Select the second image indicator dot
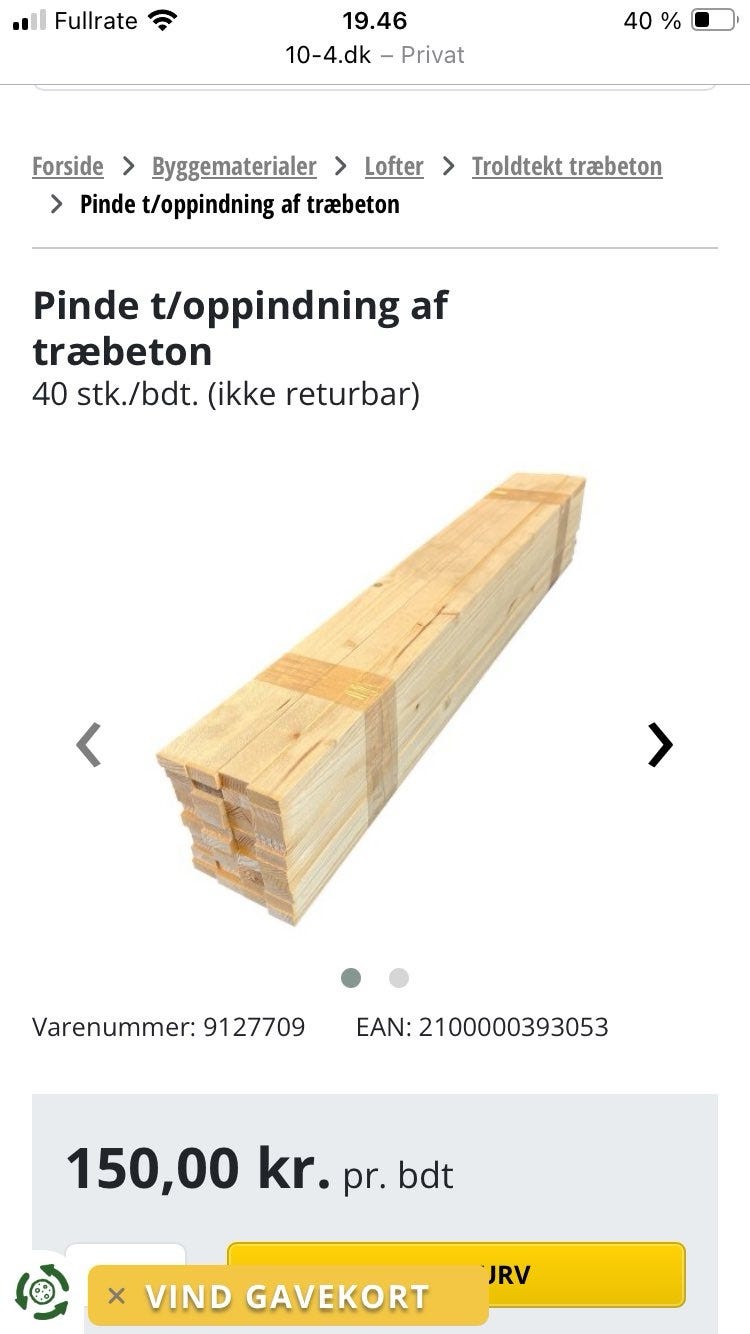Image resolution: width=750 pixels, height=1334 pixels. point(399,978)
